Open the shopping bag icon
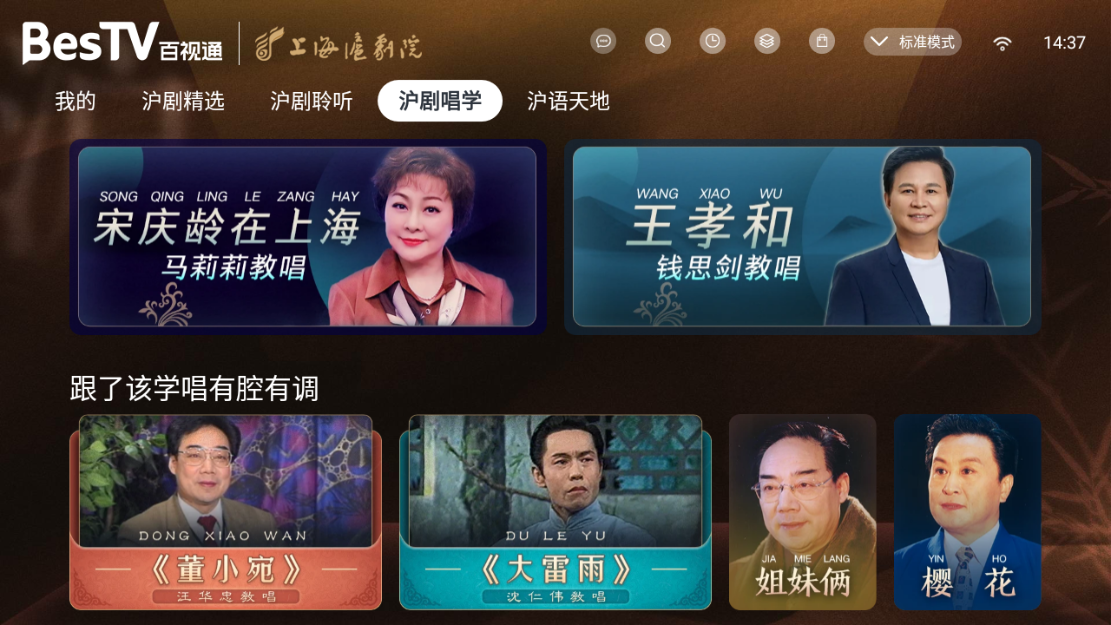 coord(822,41)
